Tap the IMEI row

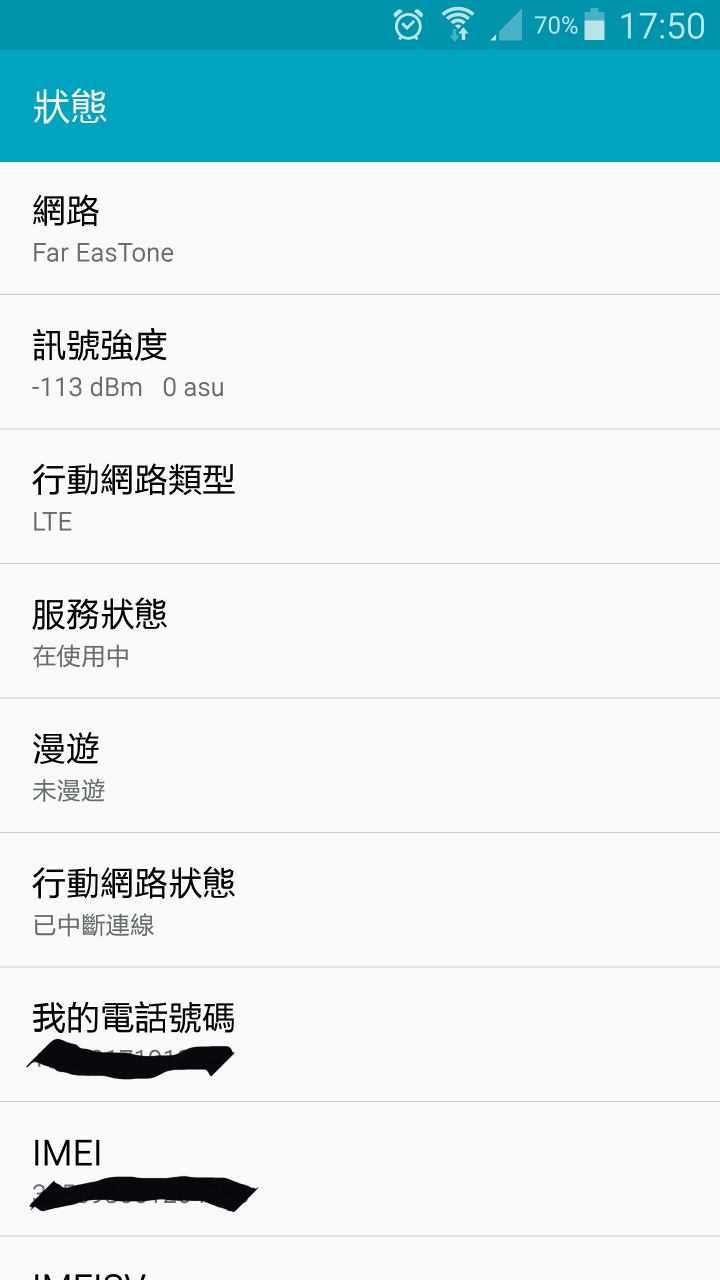(360, 1169)
